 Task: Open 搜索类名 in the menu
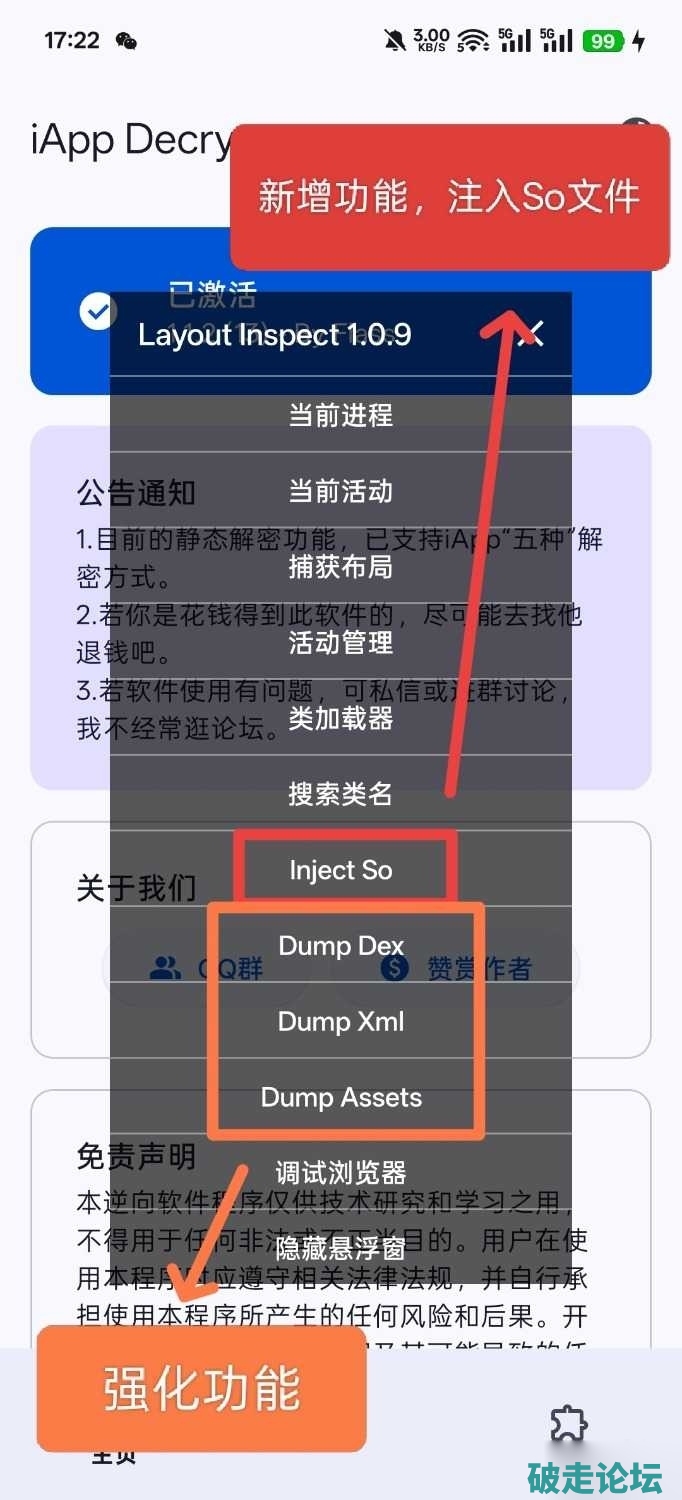click(340, 795)
